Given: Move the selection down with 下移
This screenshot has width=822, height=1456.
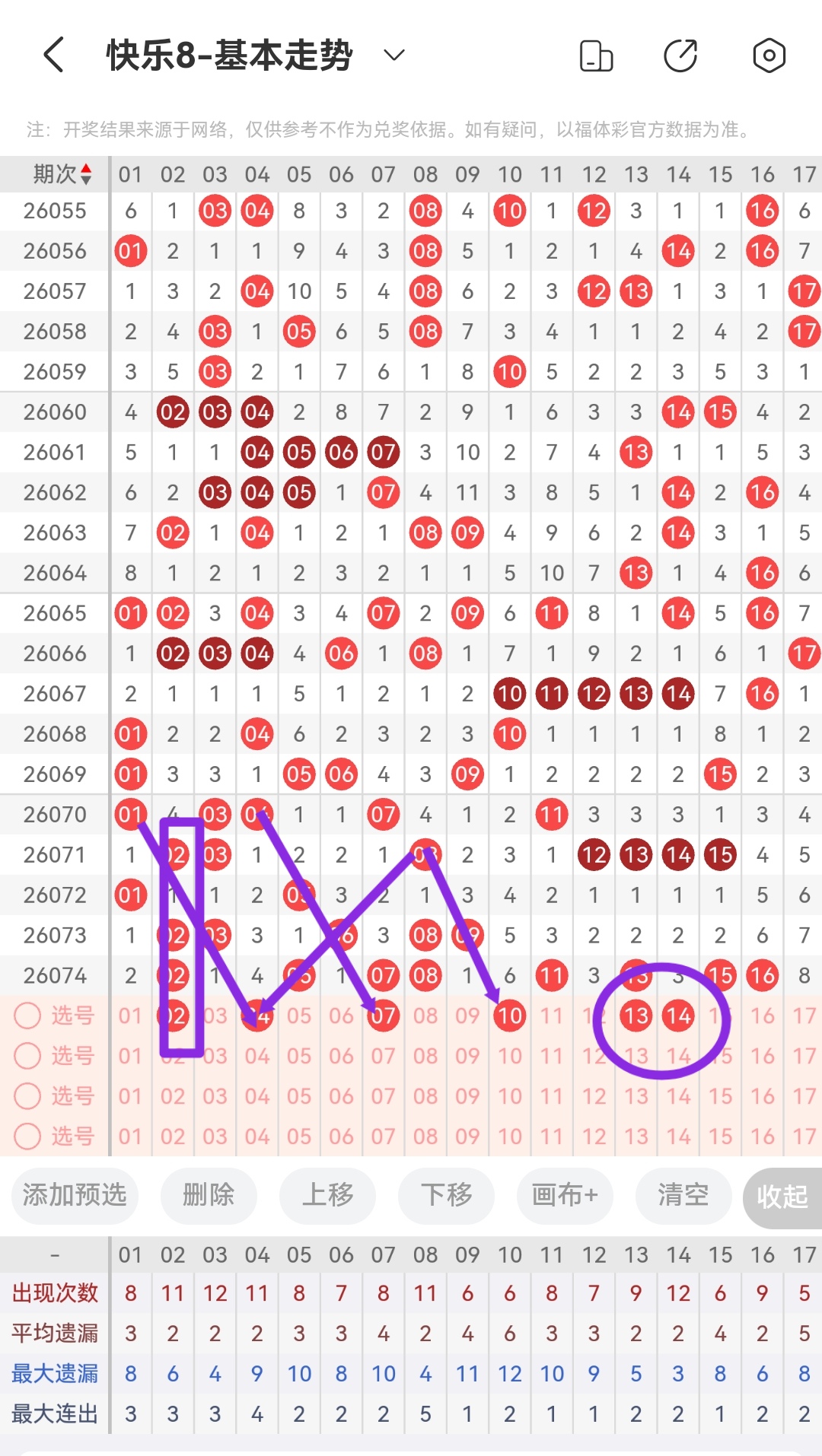Looking at the screenshot, I should coord(447,1195).
